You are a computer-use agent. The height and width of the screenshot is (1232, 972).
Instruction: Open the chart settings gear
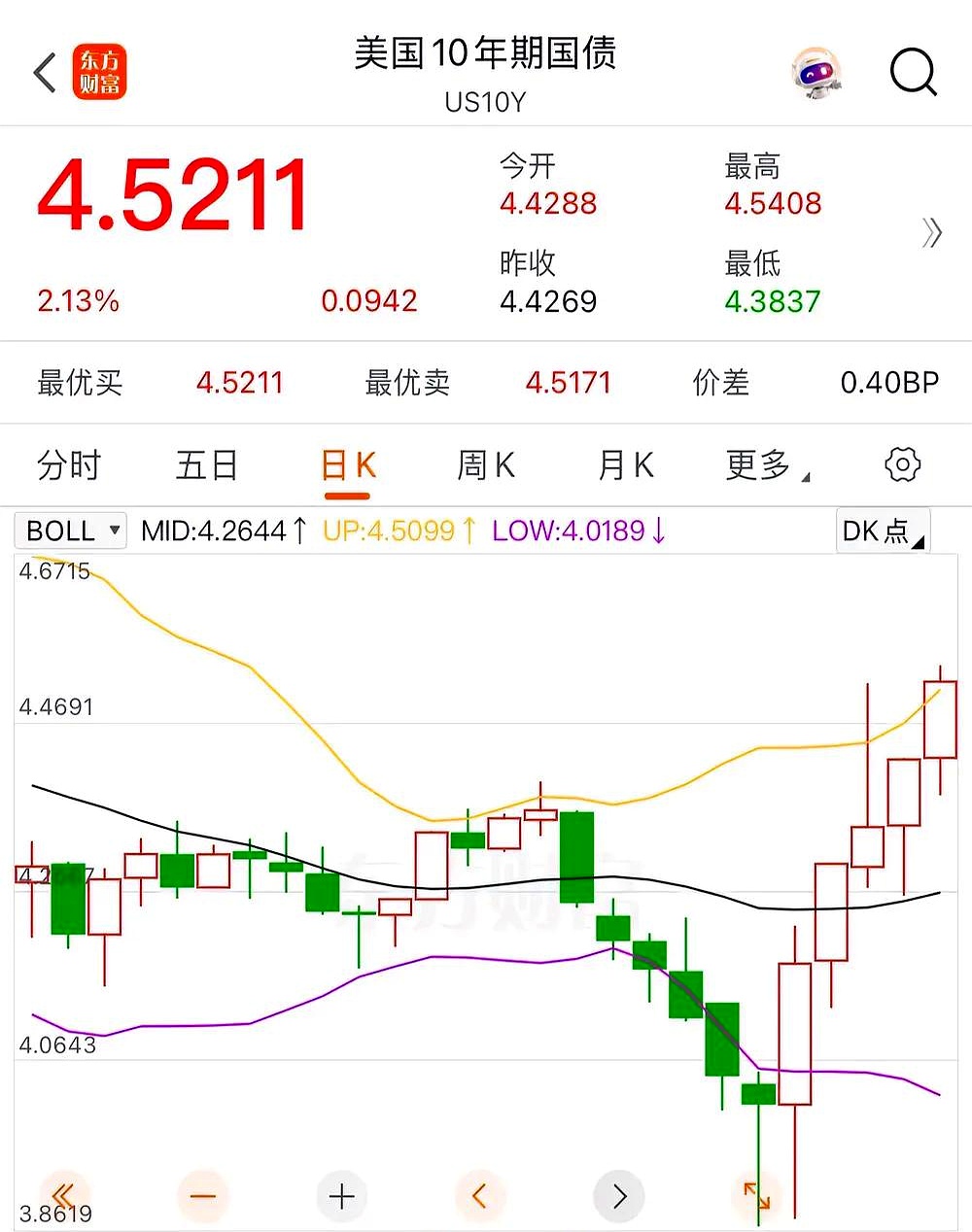point(902,465)
